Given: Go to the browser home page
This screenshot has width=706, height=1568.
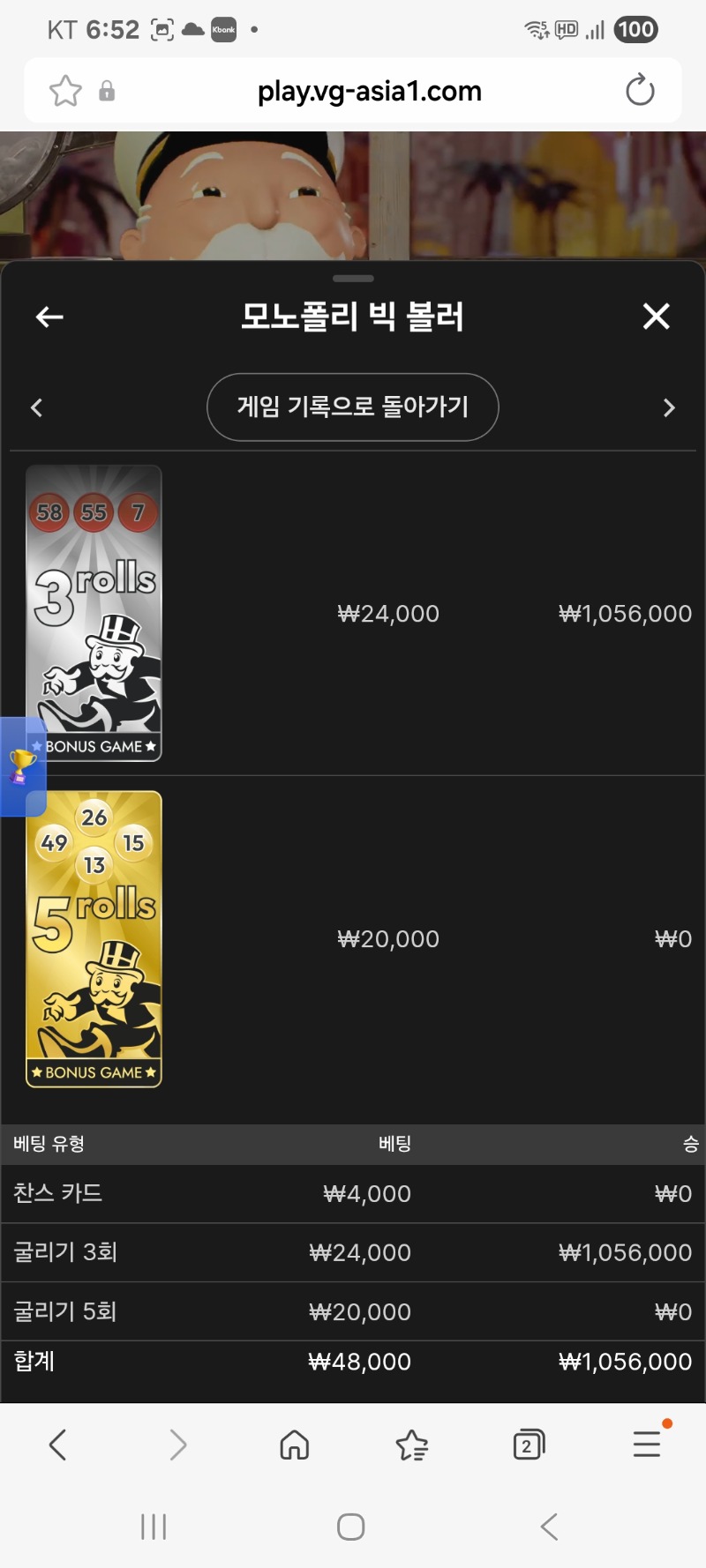Looking at the screenshot, I should click(294, 1445).
